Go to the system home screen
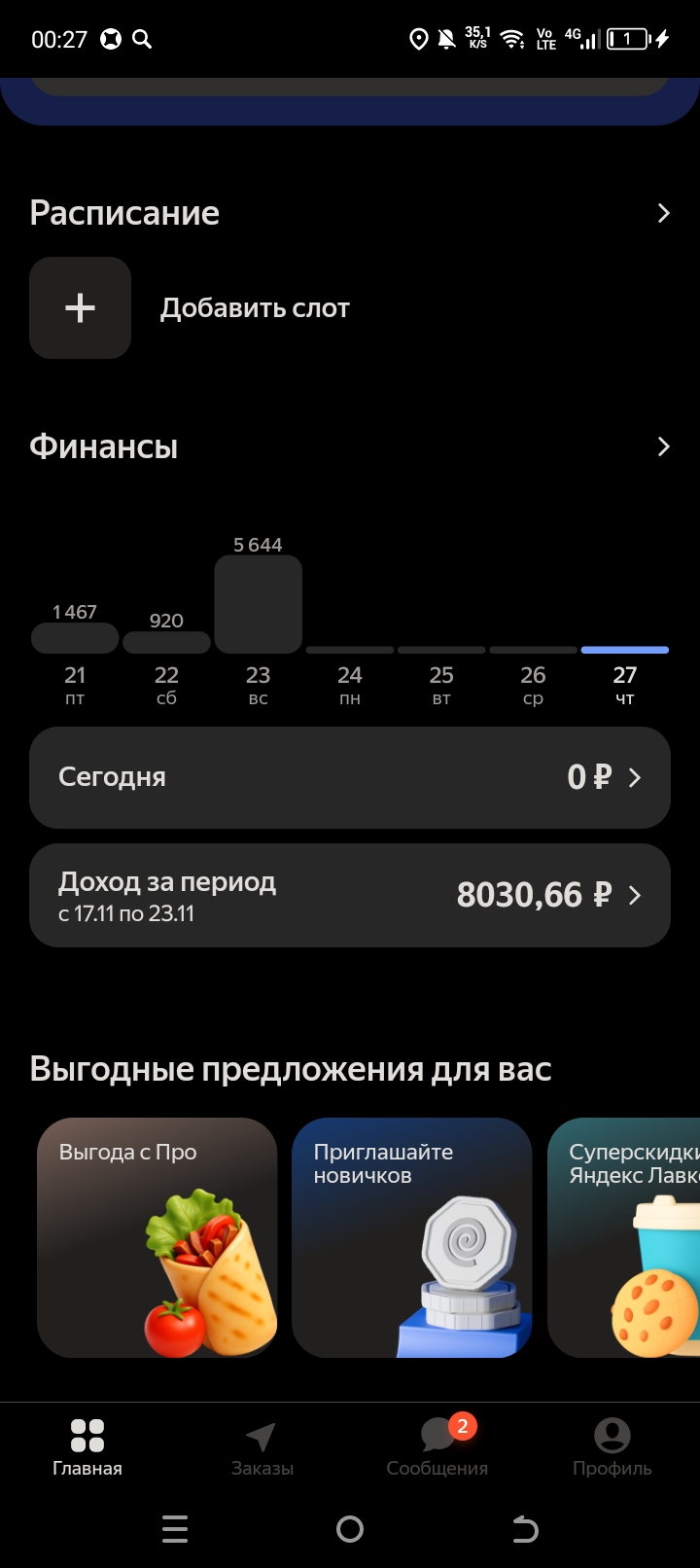 350,1529
